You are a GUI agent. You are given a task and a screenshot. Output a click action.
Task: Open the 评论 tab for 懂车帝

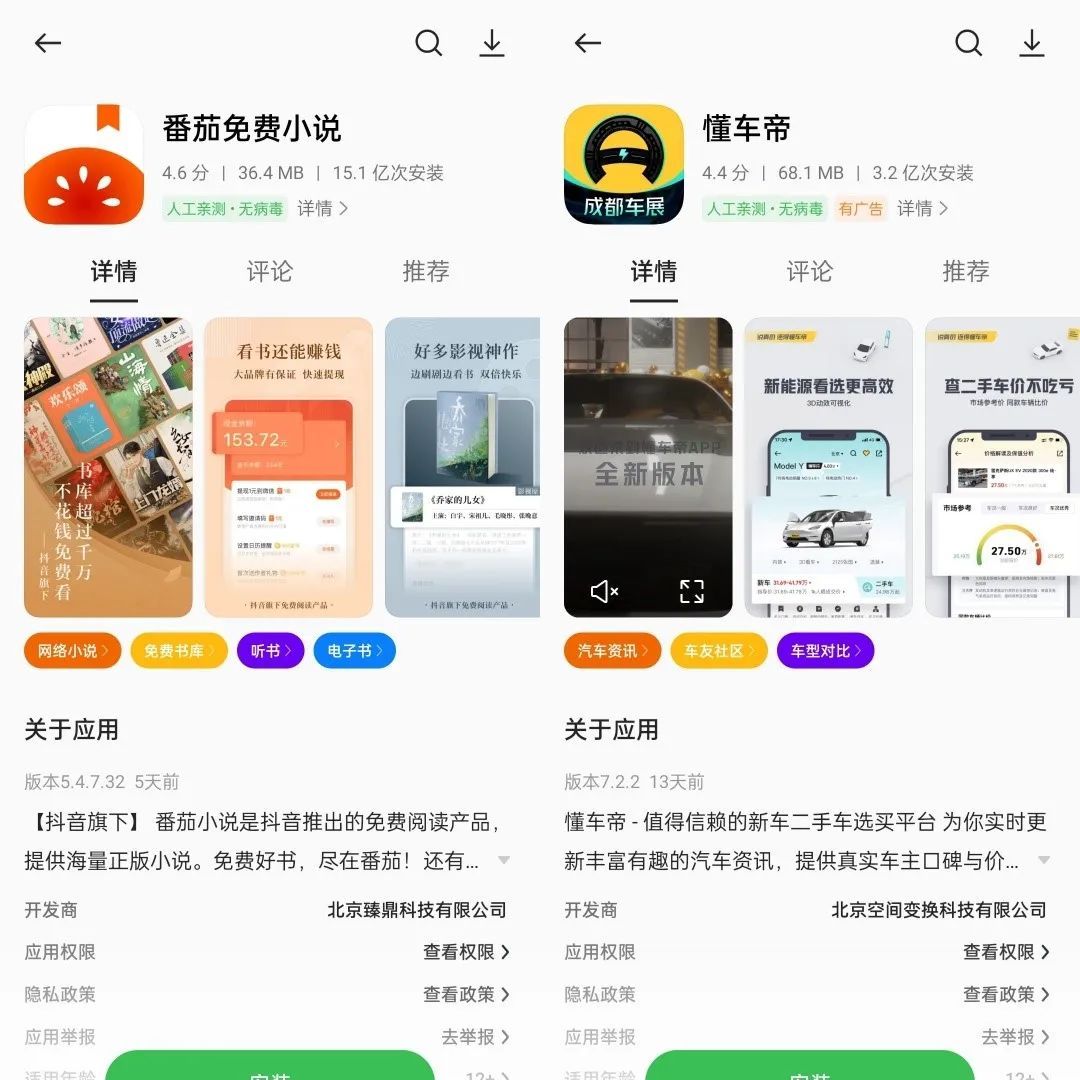click(x=809, y=271)
